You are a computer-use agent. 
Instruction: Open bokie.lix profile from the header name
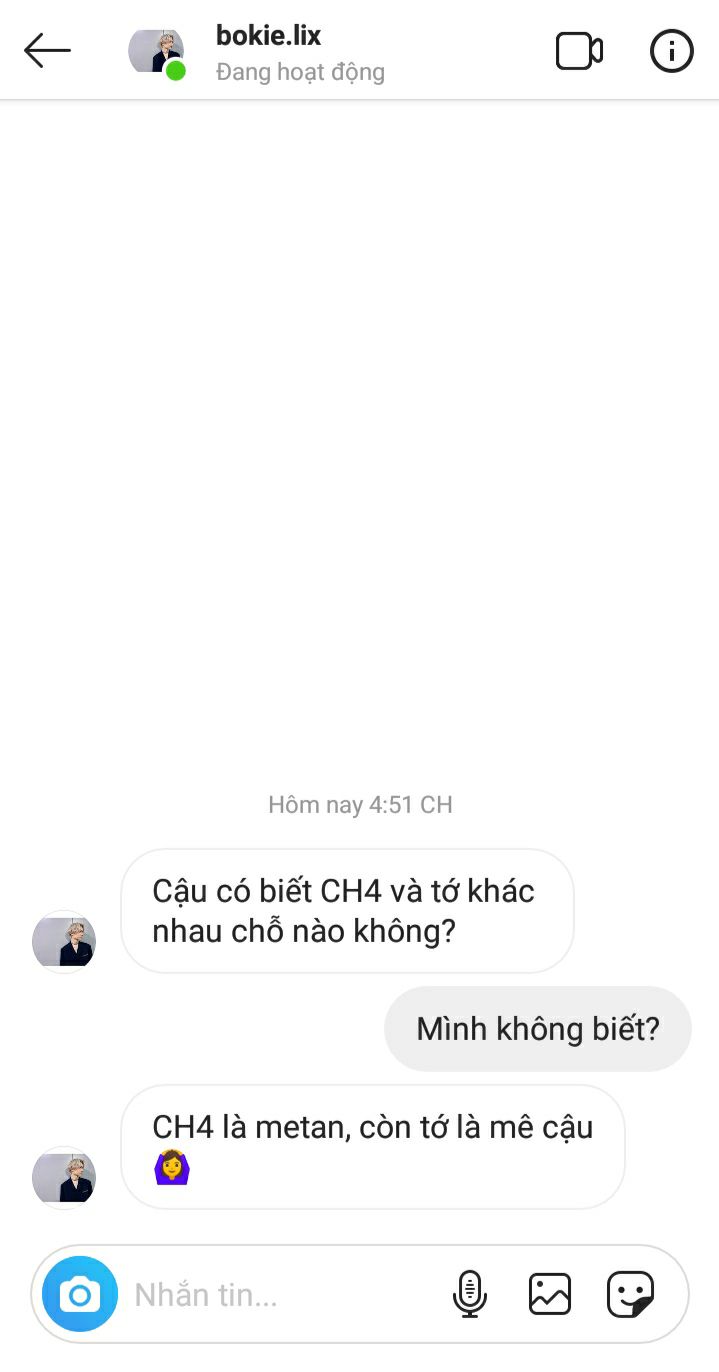268,37
